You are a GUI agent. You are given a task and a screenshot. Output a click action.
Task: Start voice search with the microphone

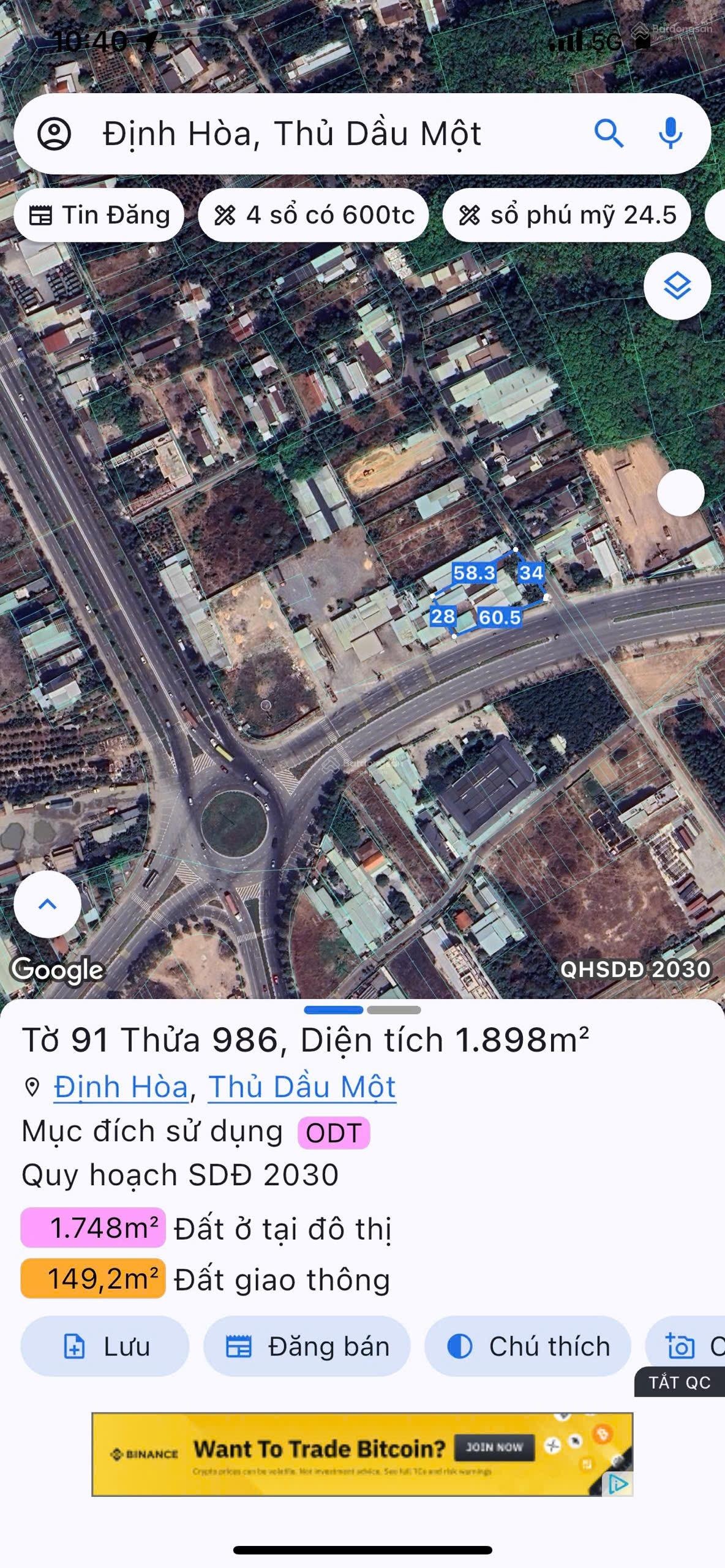(x=671, y=133)
